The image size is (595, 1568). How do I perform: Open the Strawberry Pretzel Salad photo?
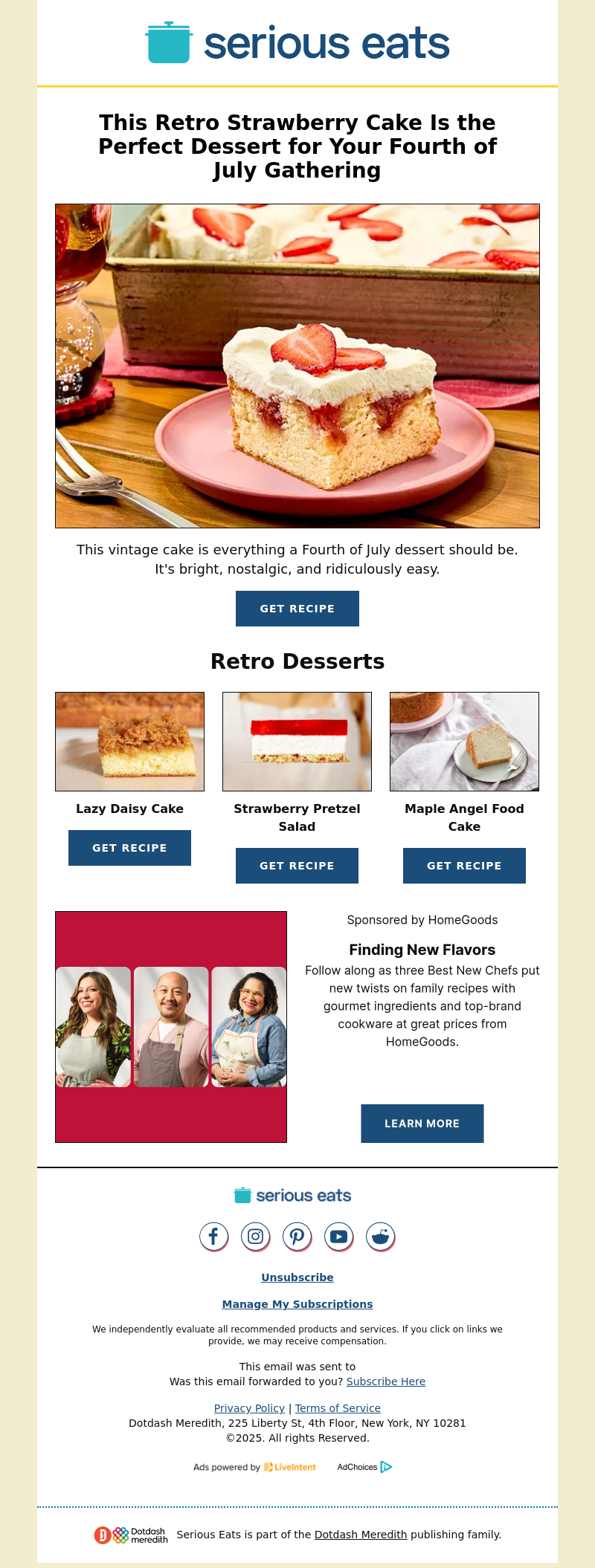[297, 742]
